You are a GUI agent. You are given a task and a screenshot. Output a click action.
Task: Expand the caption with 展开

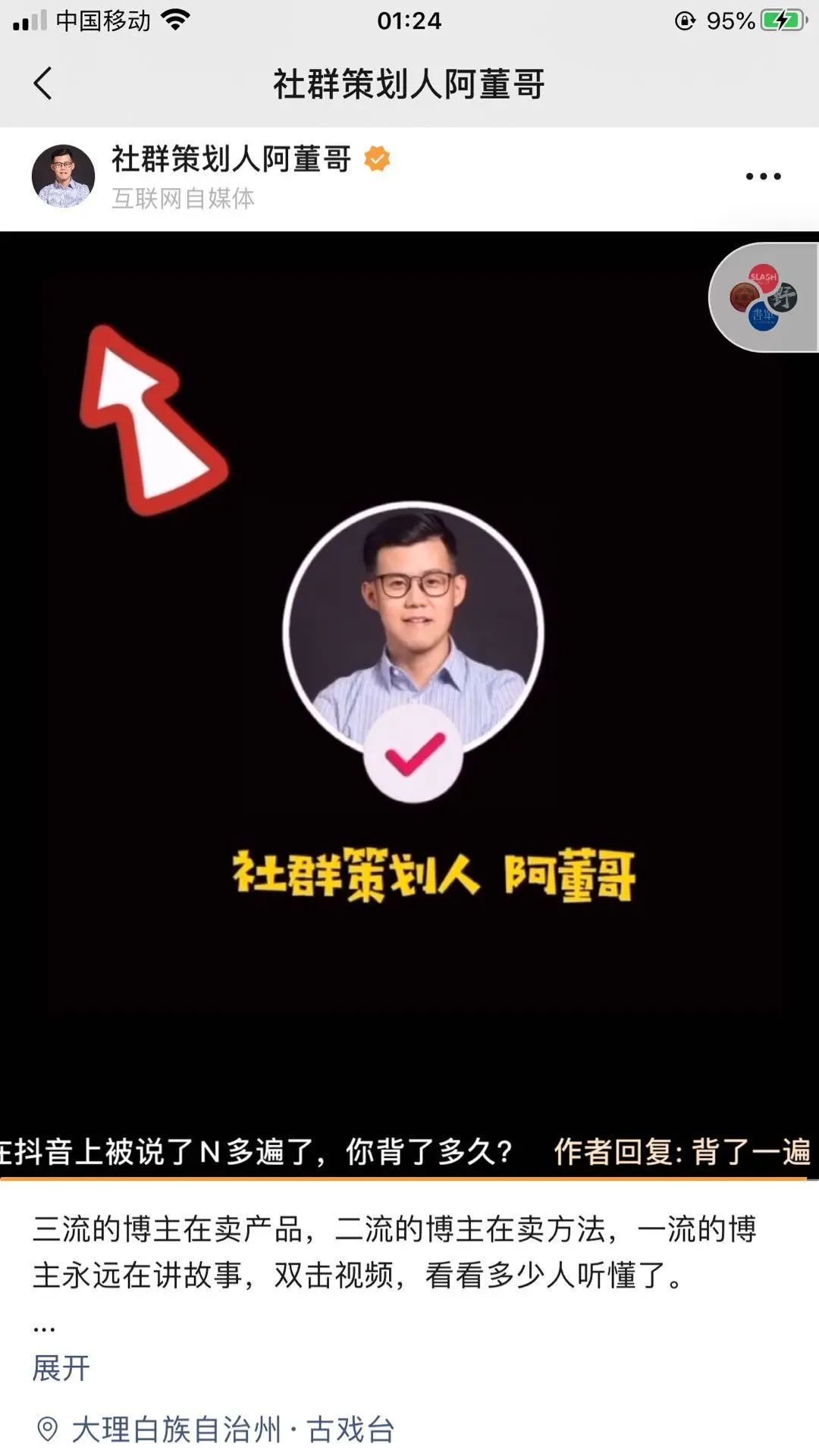tap(61, 1369)
